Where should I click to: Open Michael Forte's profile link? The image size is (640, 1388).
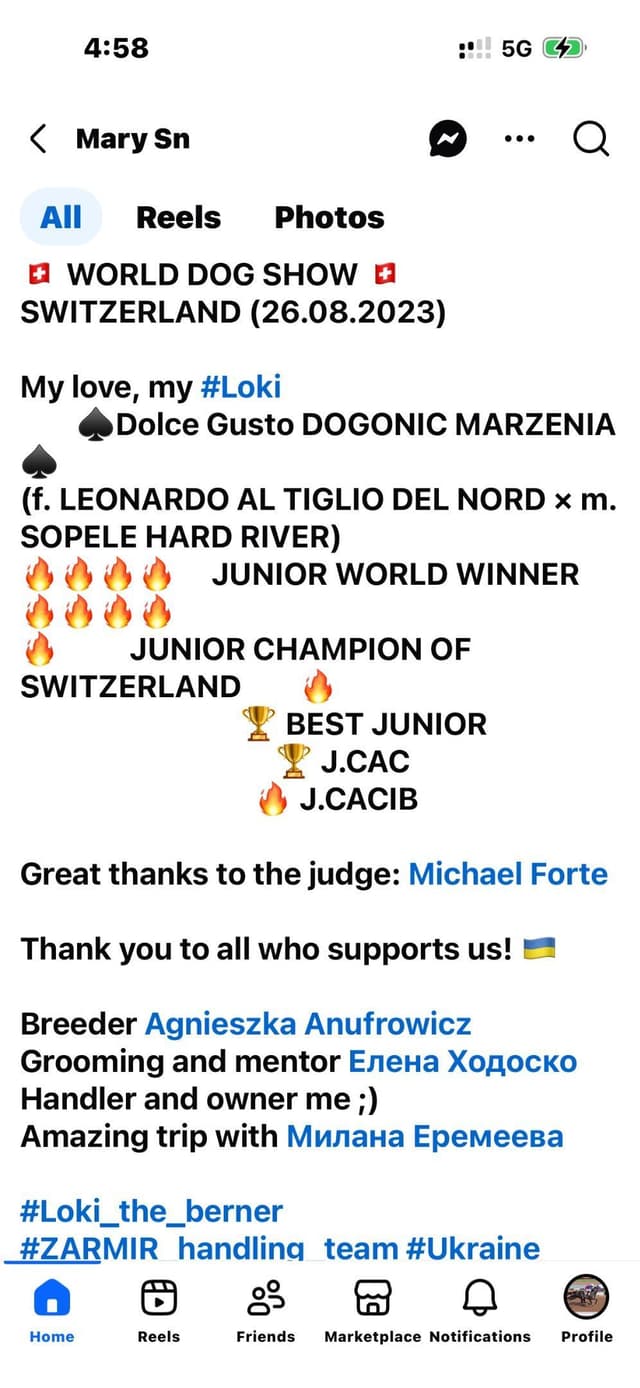(x=508, y=874)
